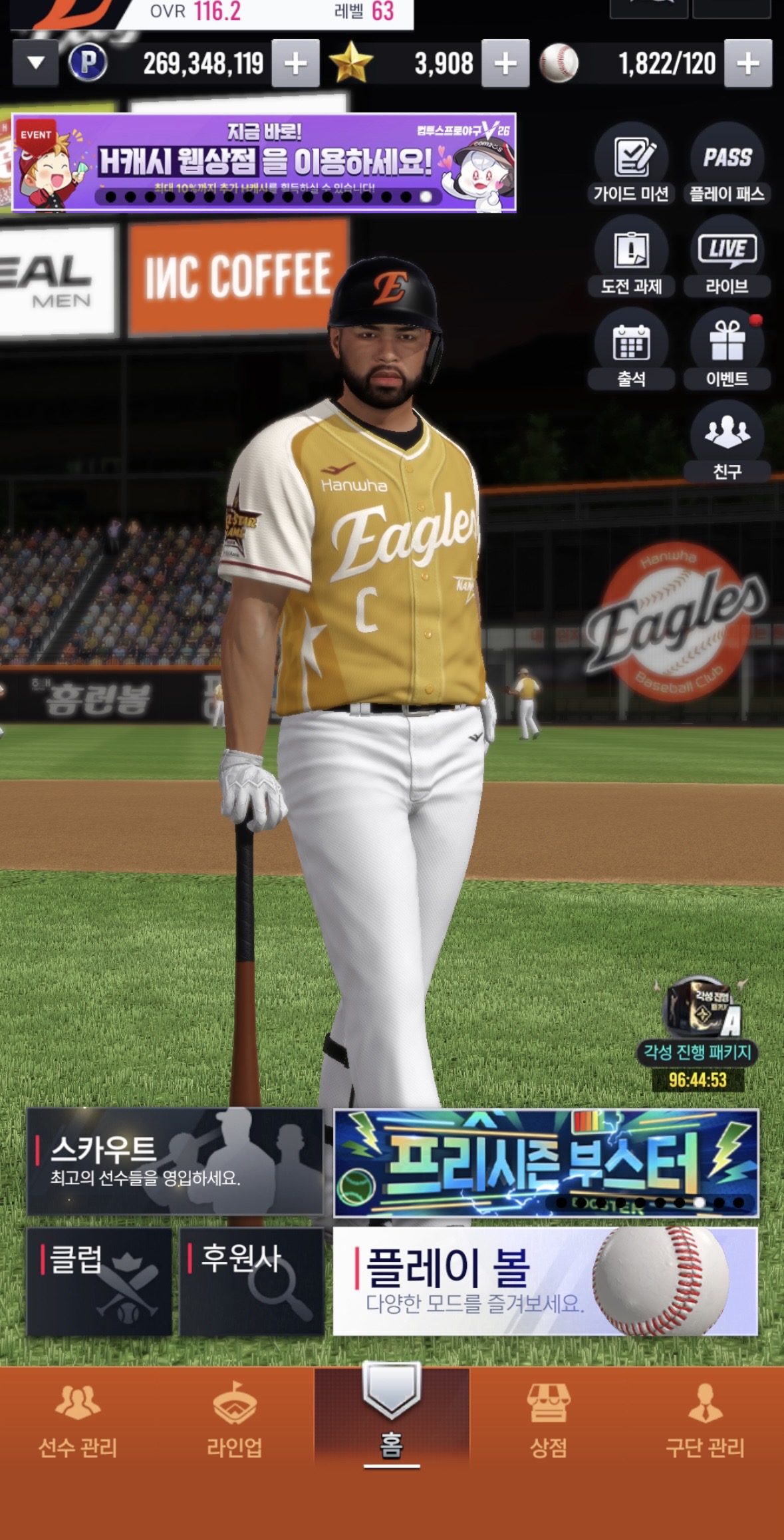Add more stars with plus button
This screenshot has width=784, height=1540.
(505, 64)
